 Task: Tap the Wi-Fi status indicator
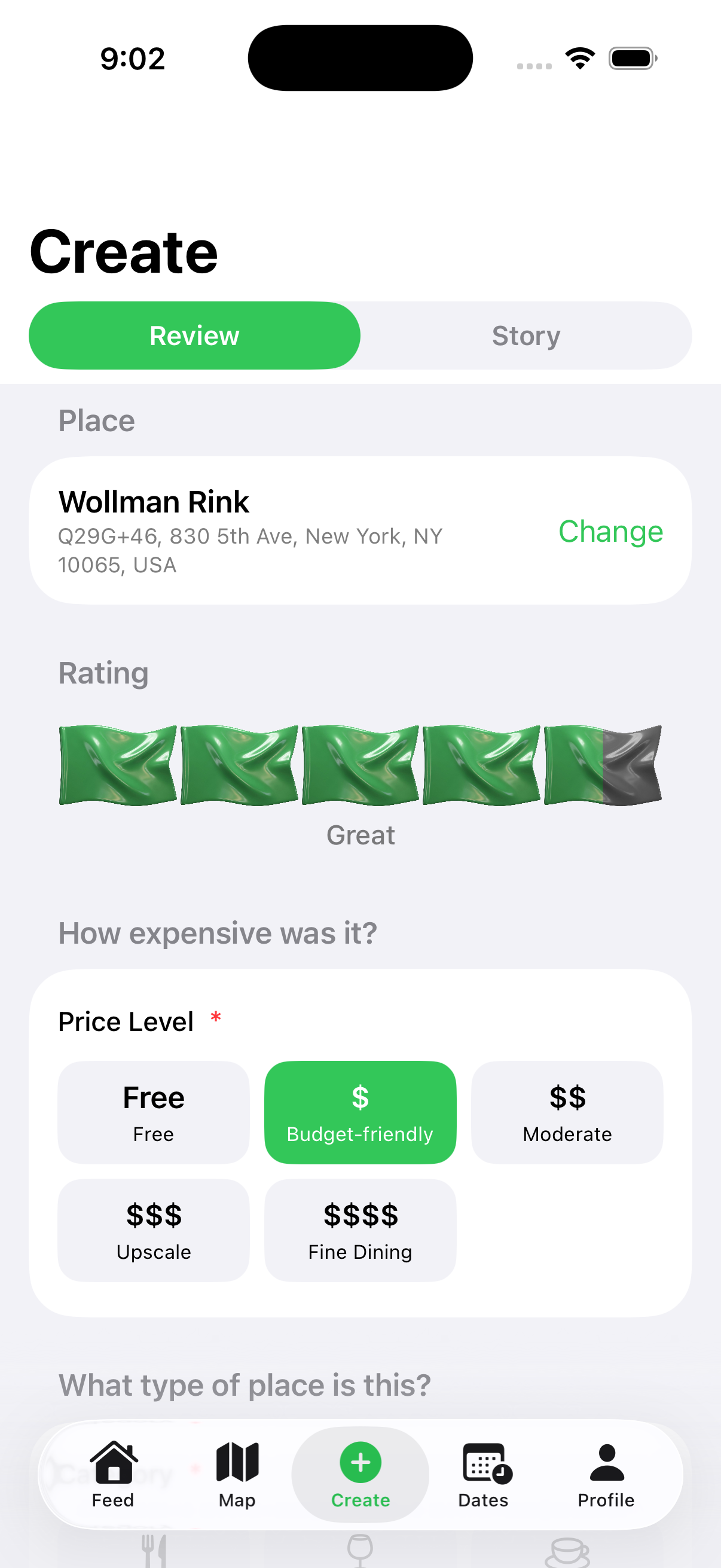580,57
